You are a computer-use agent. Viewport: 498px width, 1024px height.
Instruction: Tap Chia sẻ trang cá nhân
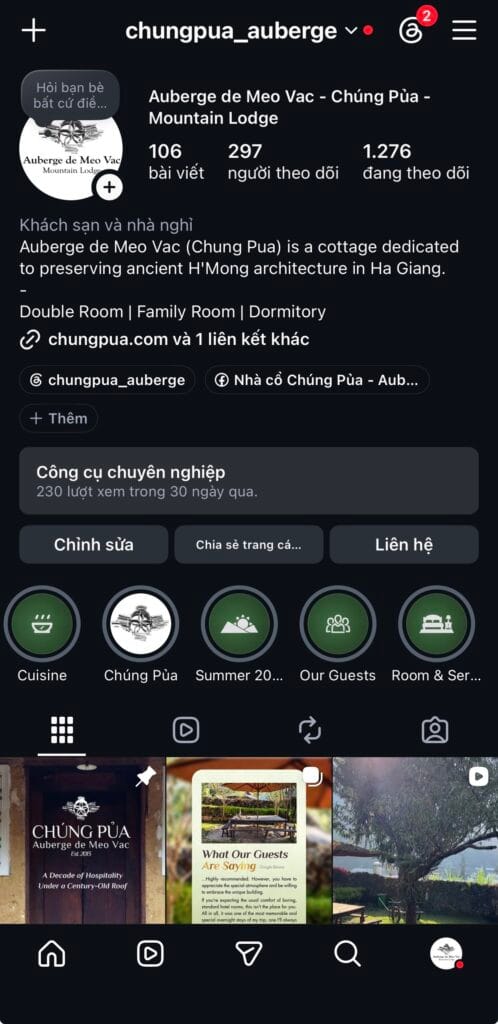click(249, 545)
